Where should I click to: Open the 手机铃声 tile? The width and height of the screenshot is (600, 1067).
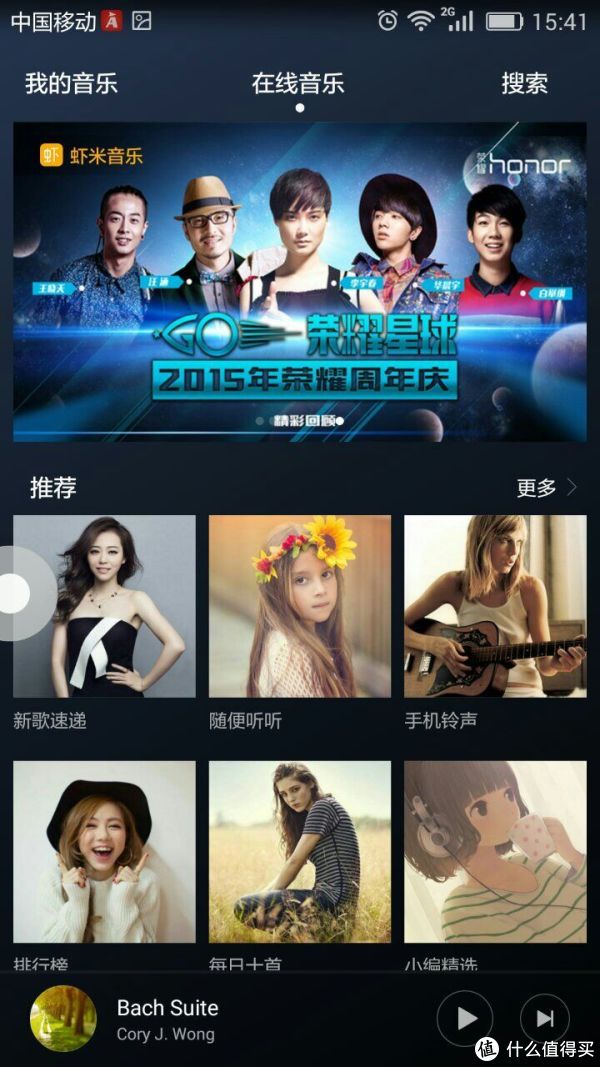495,606
